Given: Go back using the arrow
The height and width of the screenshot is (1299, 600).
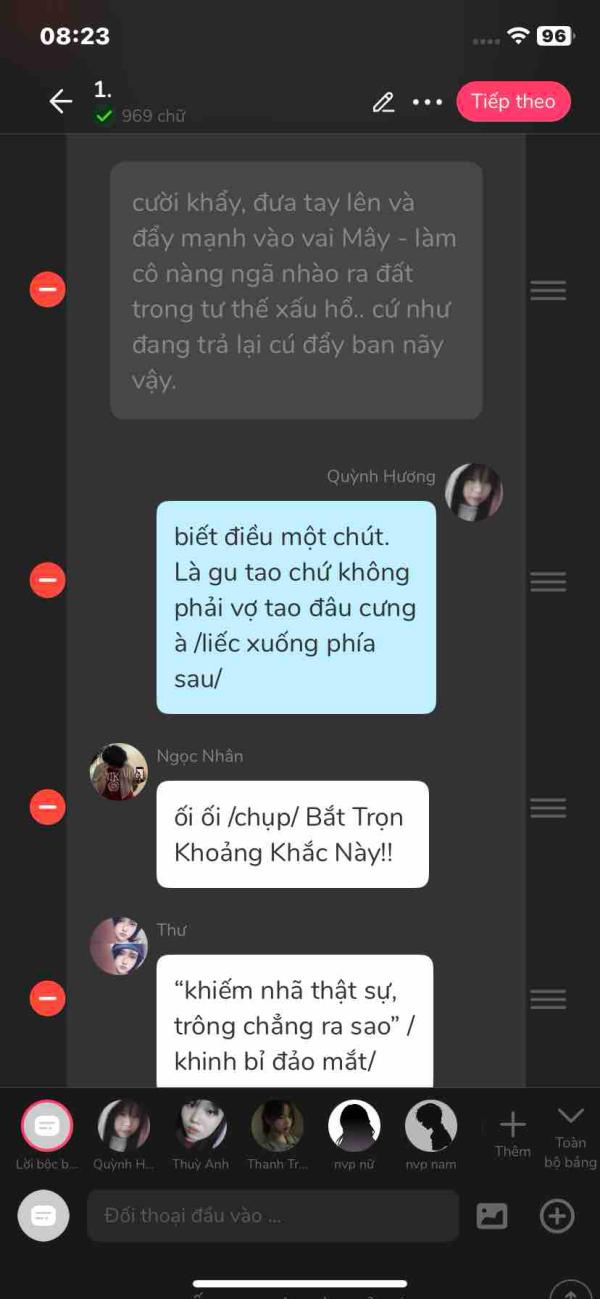Looking at the screenshot, I should click(x=61, y=101).
